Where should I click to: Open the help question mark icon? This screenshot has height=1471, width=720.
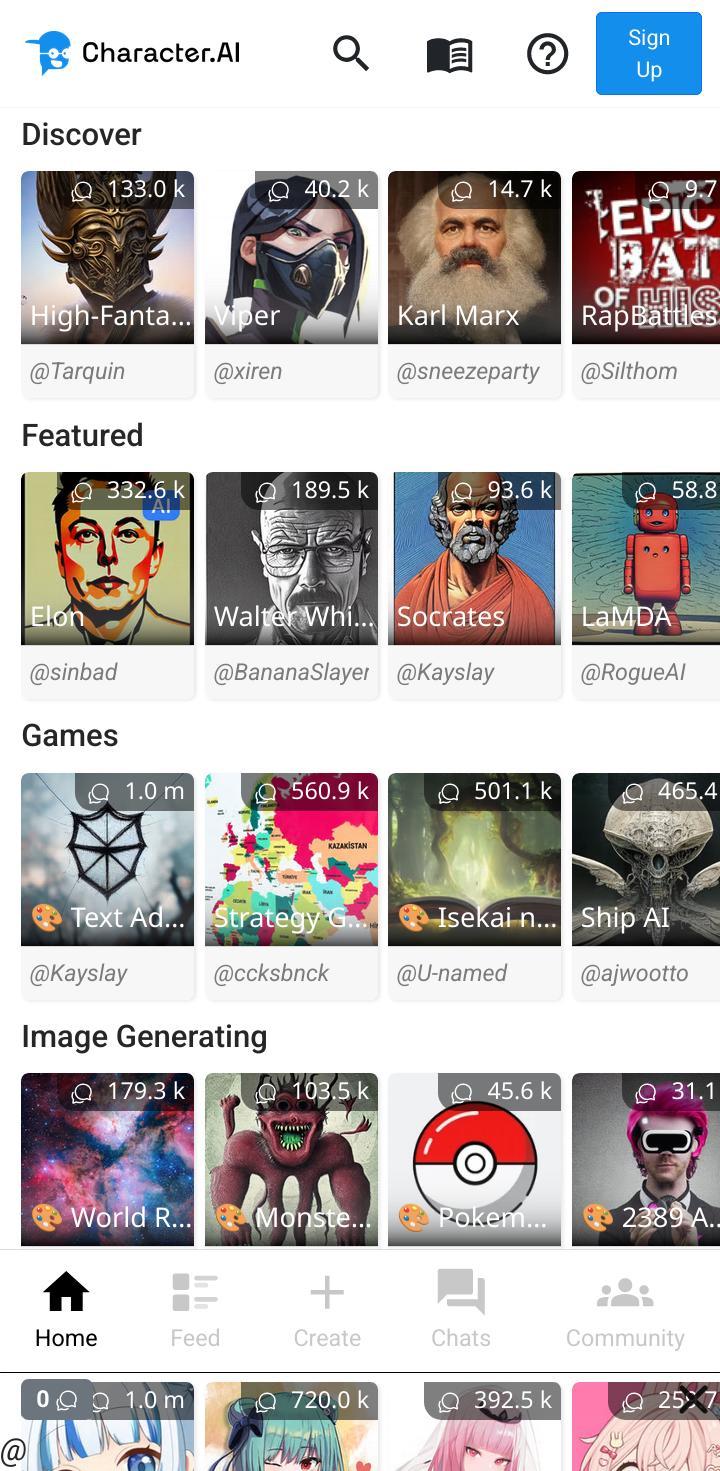pyautogui.click(x=547, y=54)
